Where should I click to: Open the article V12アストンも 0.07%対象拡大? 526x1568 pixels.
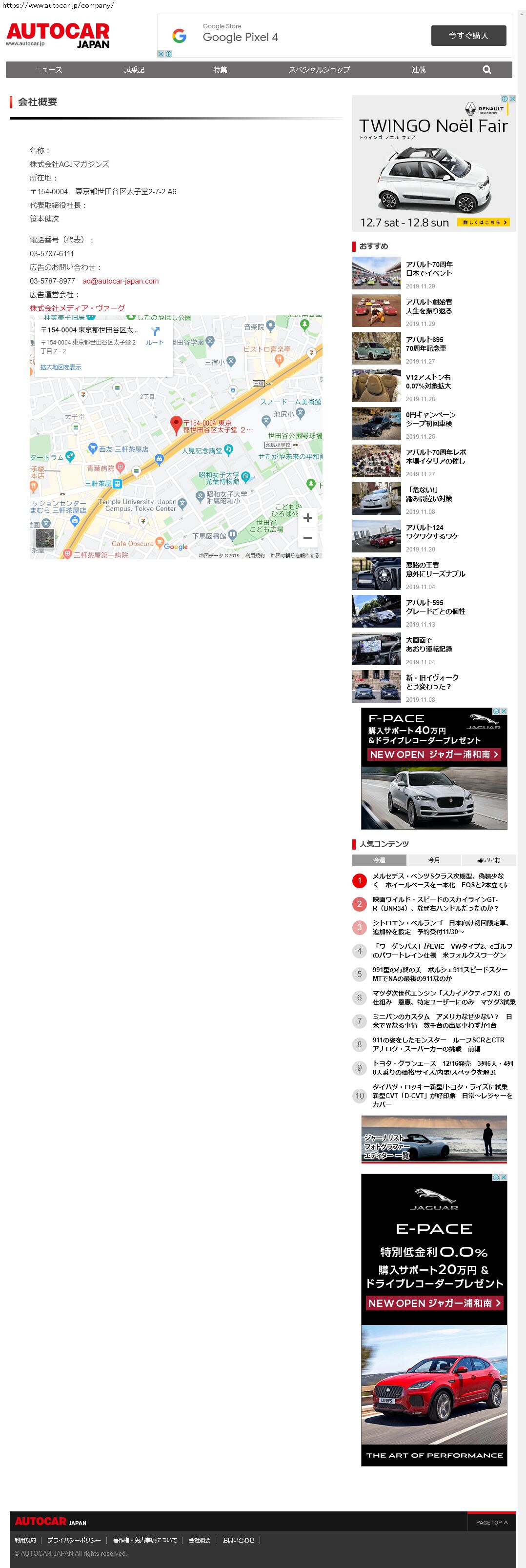point(428,381)
